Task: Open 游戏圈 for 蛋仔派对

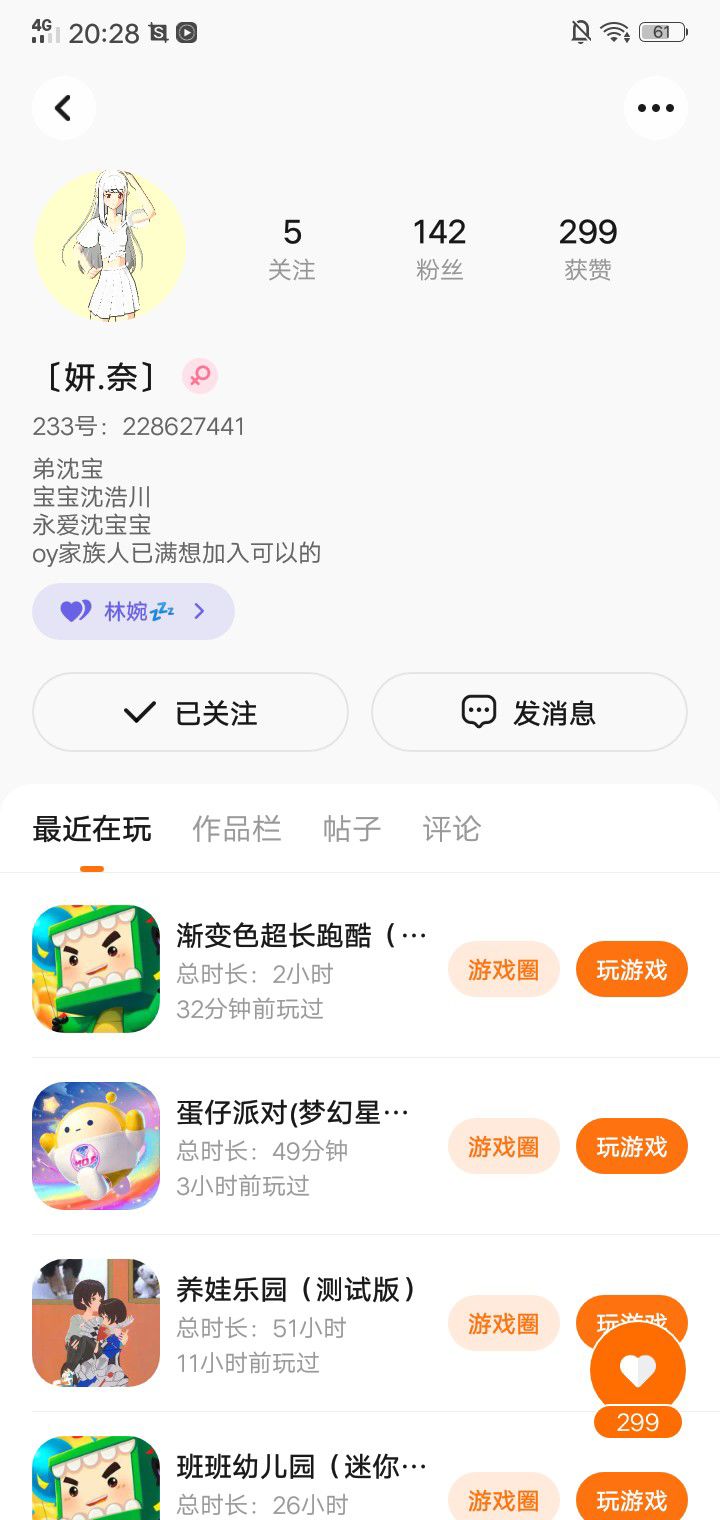Action: [503, 1146]
